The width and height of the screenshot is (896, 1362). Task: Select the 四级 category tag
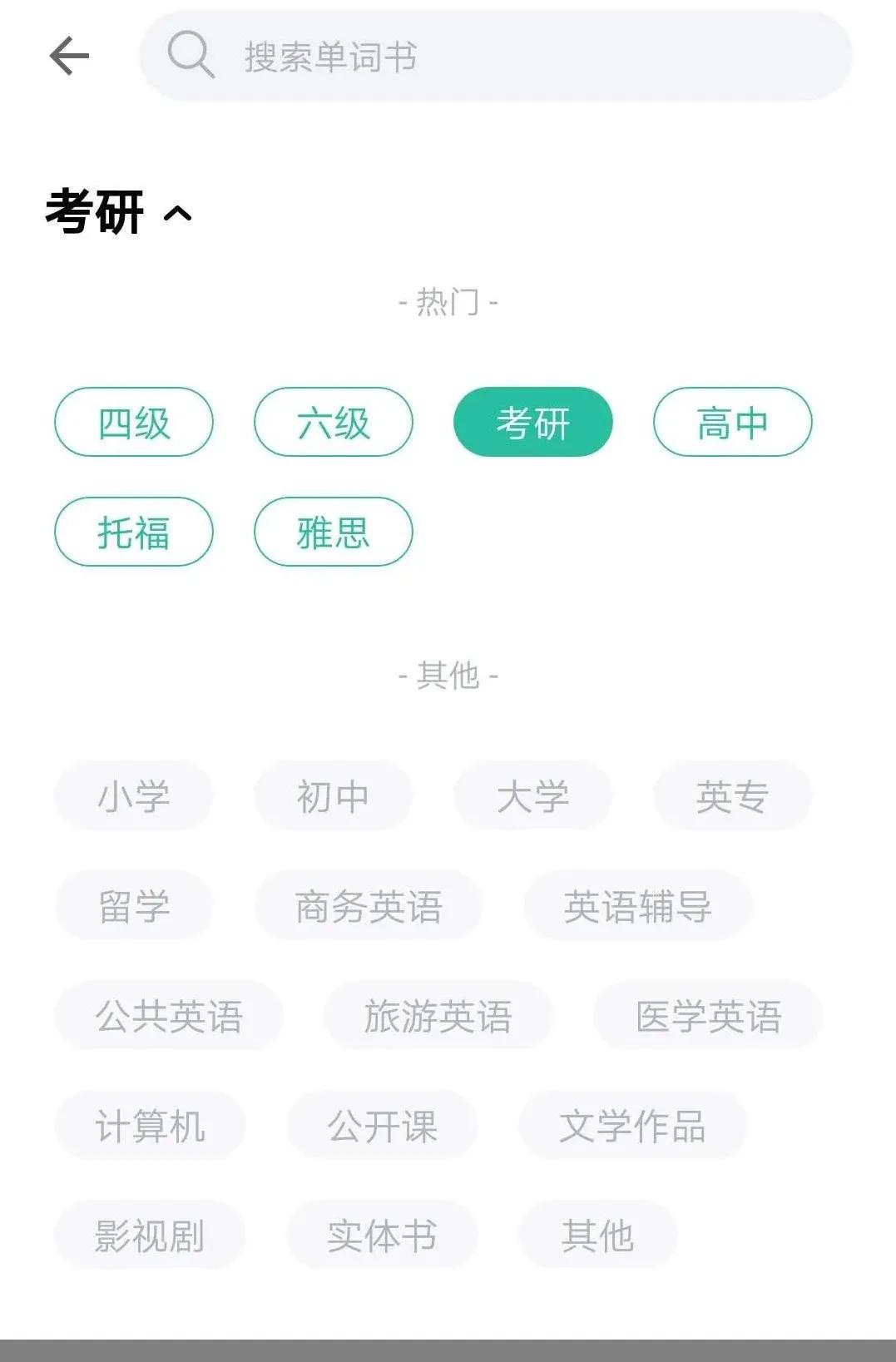coord(133,423)
